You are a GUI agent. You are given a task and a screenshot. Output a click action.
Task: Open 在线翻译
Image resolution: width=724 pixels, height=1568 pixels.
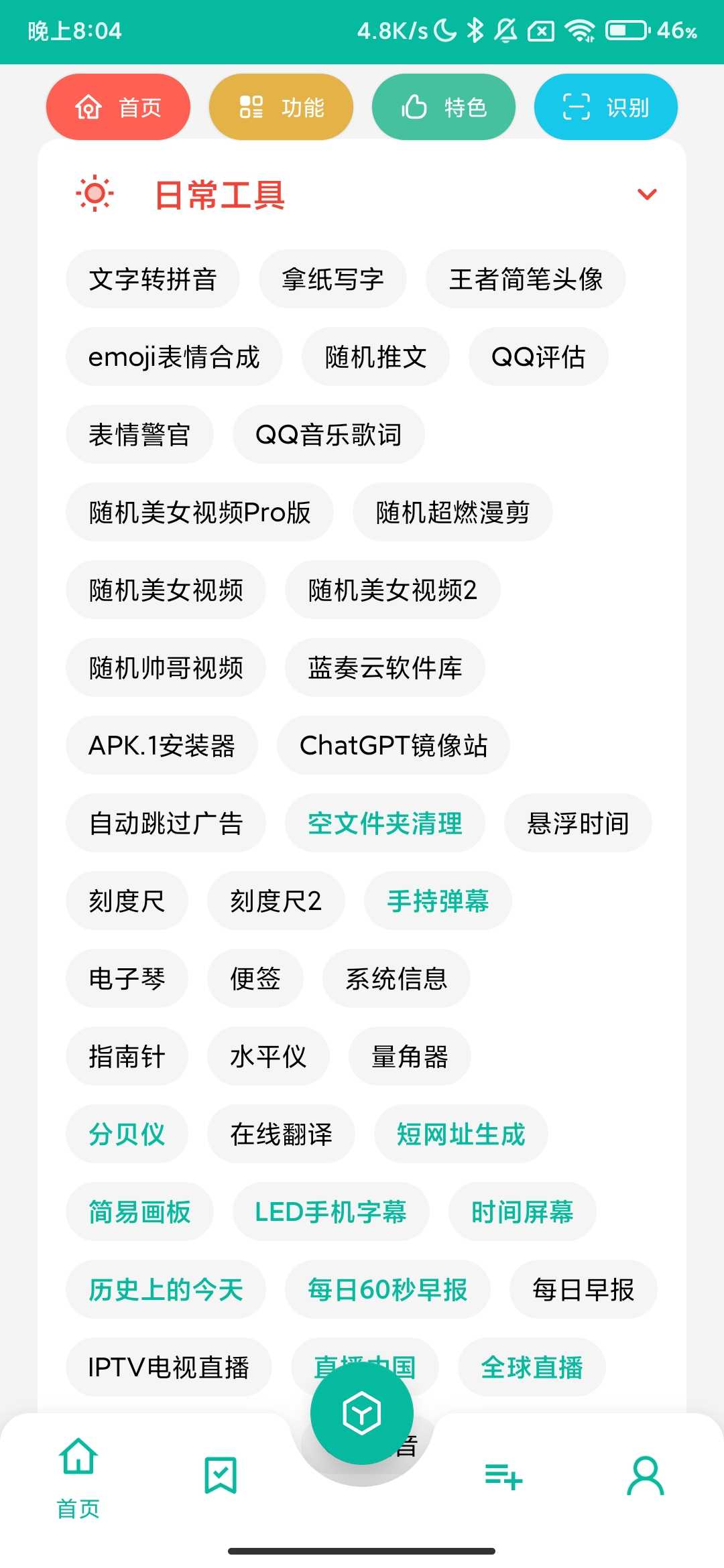281,1134
